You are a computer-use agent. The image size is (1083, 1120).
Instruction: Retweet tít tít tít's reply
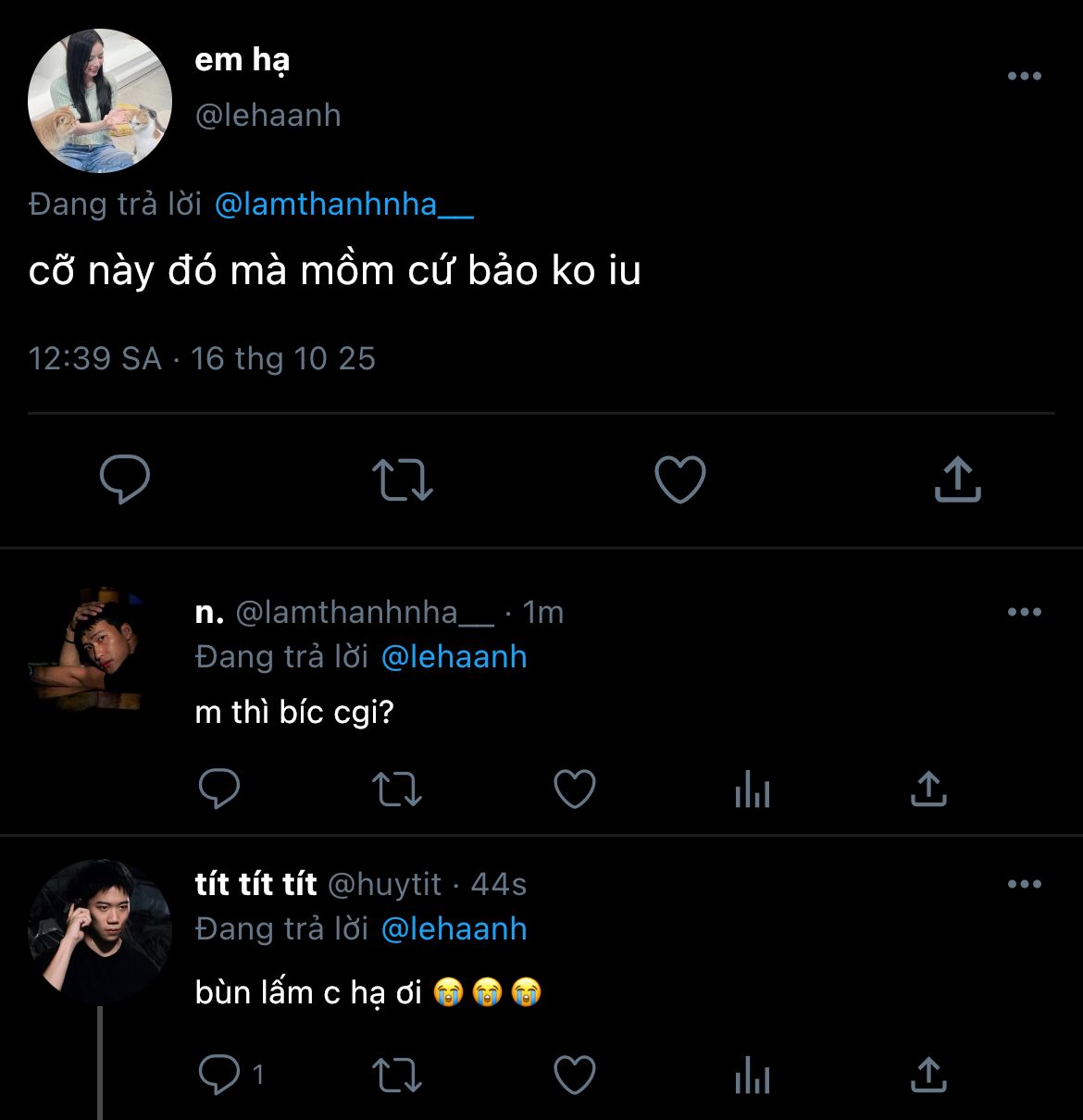(397, 1075)
